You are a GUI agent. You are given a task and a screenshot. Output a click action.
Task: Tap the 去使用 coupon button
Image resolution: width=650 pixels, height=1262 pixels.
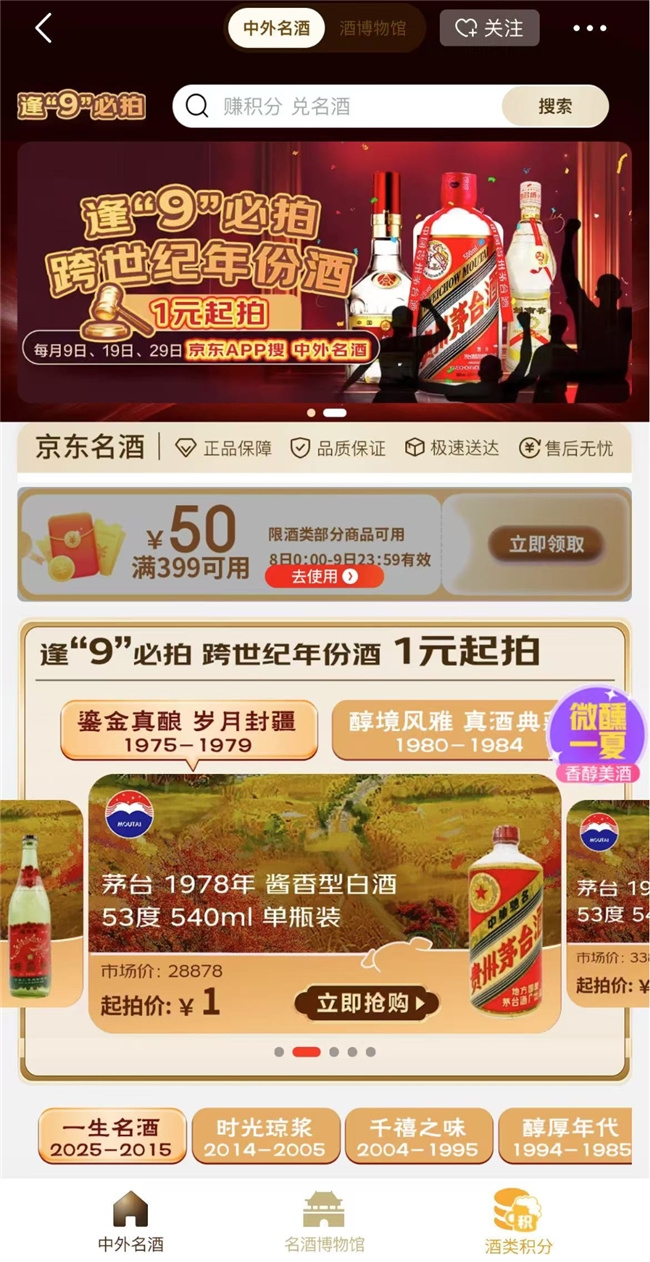click(324, 576)
